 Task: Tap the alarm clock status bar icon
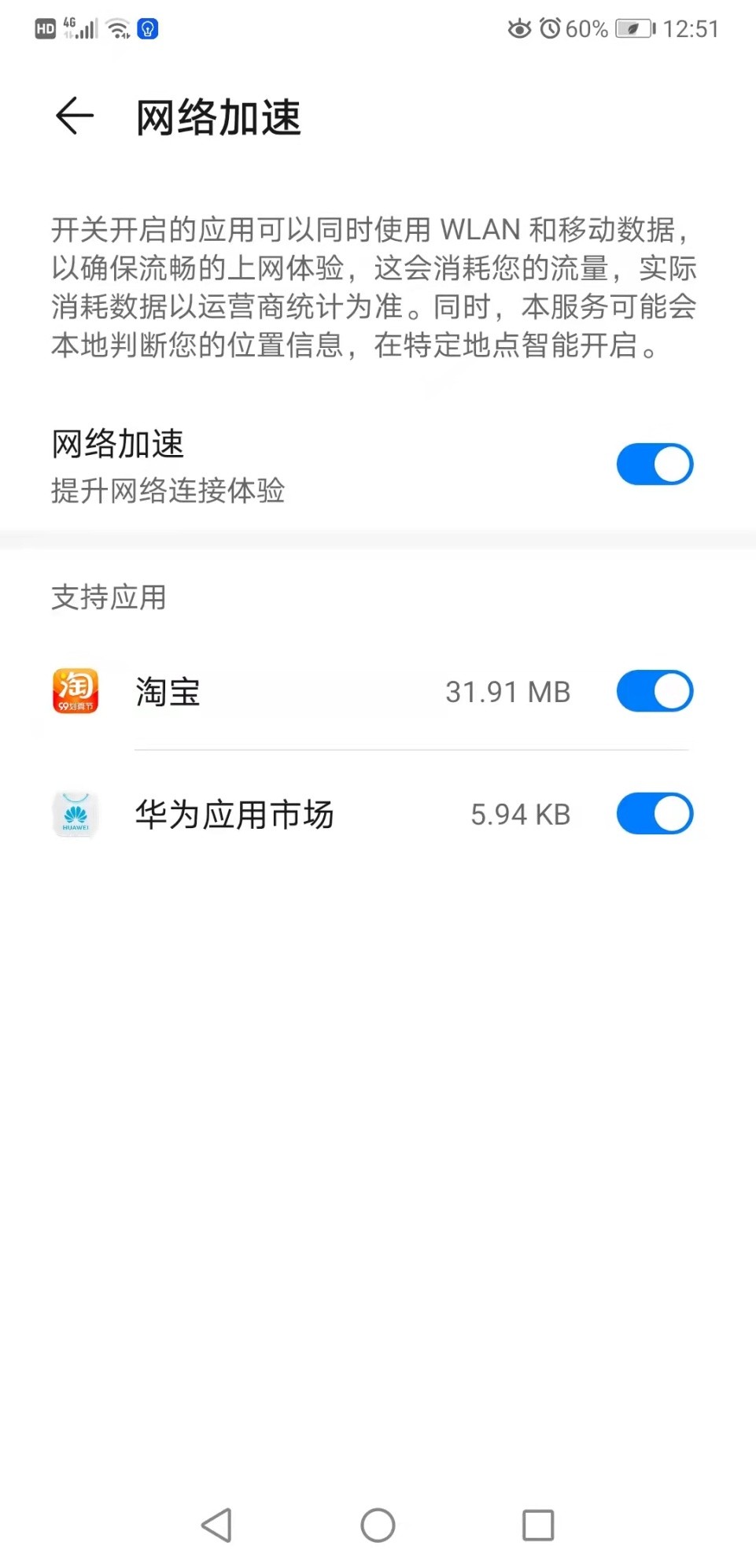click(548, 29)
